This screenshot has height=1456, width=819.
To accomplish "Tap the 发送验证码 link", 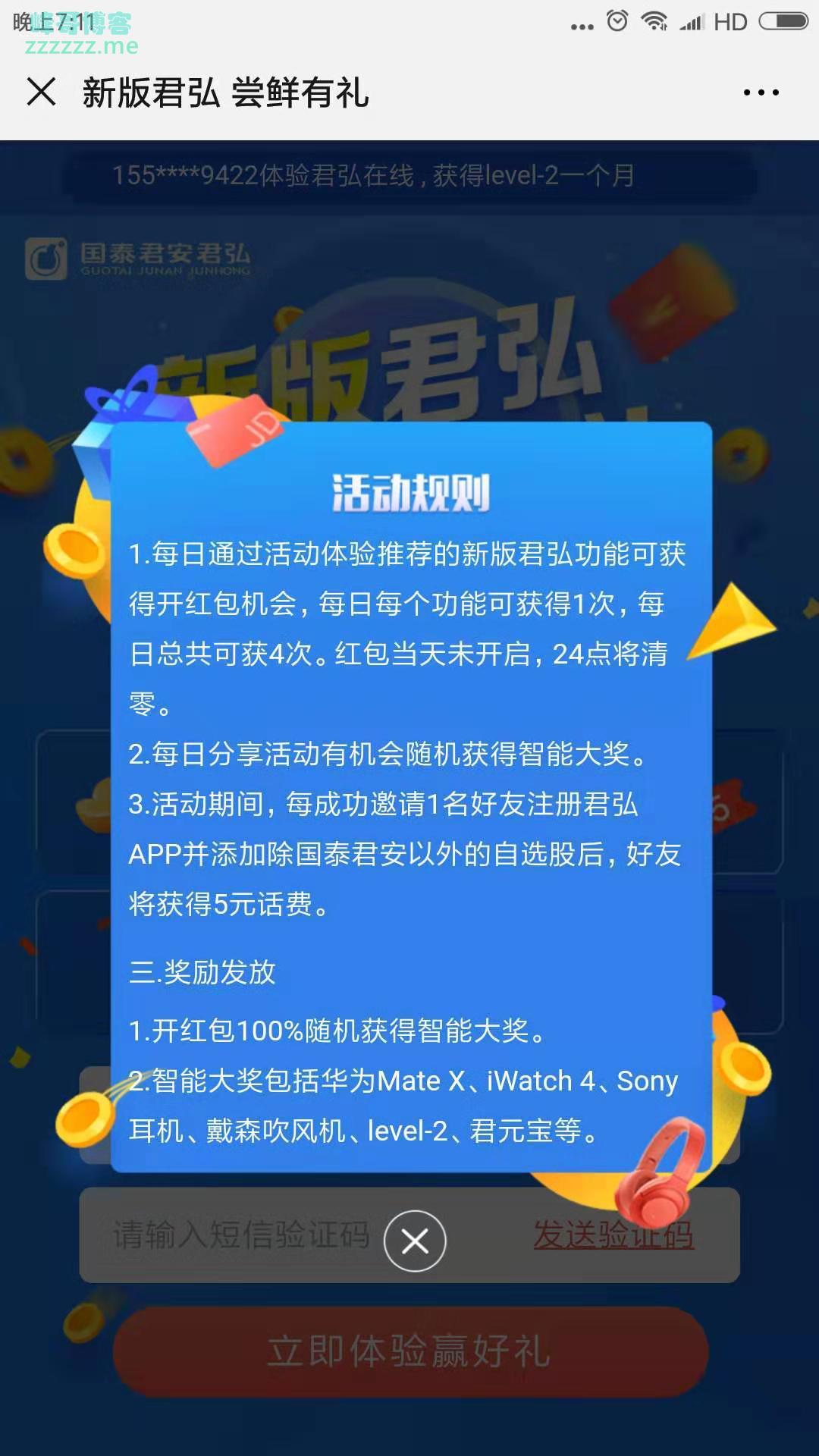I will pyautogui.click(x=613, y=1235).
